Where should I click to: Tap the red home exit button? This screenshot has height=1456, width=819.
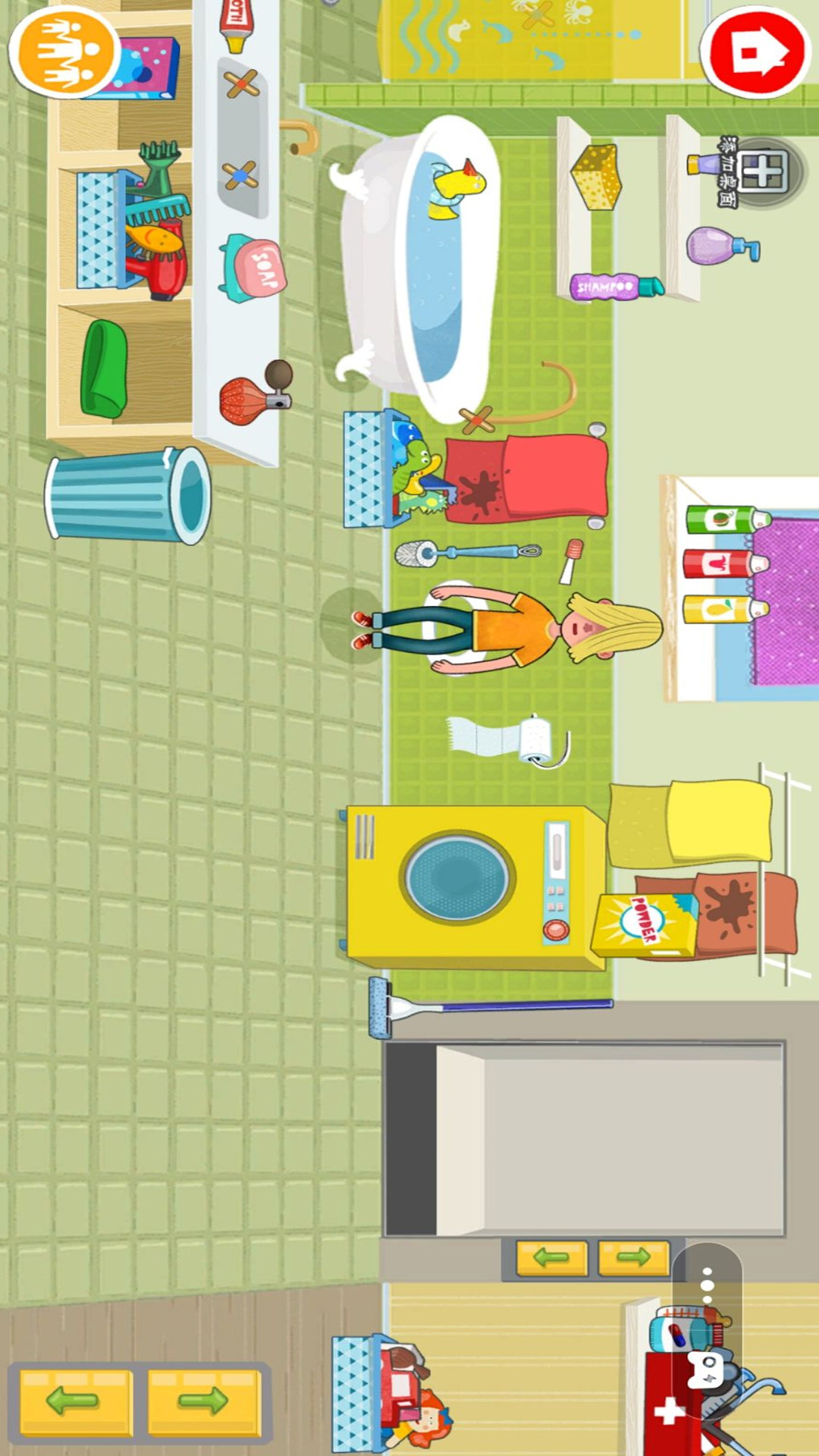click(x=756, y=52)
